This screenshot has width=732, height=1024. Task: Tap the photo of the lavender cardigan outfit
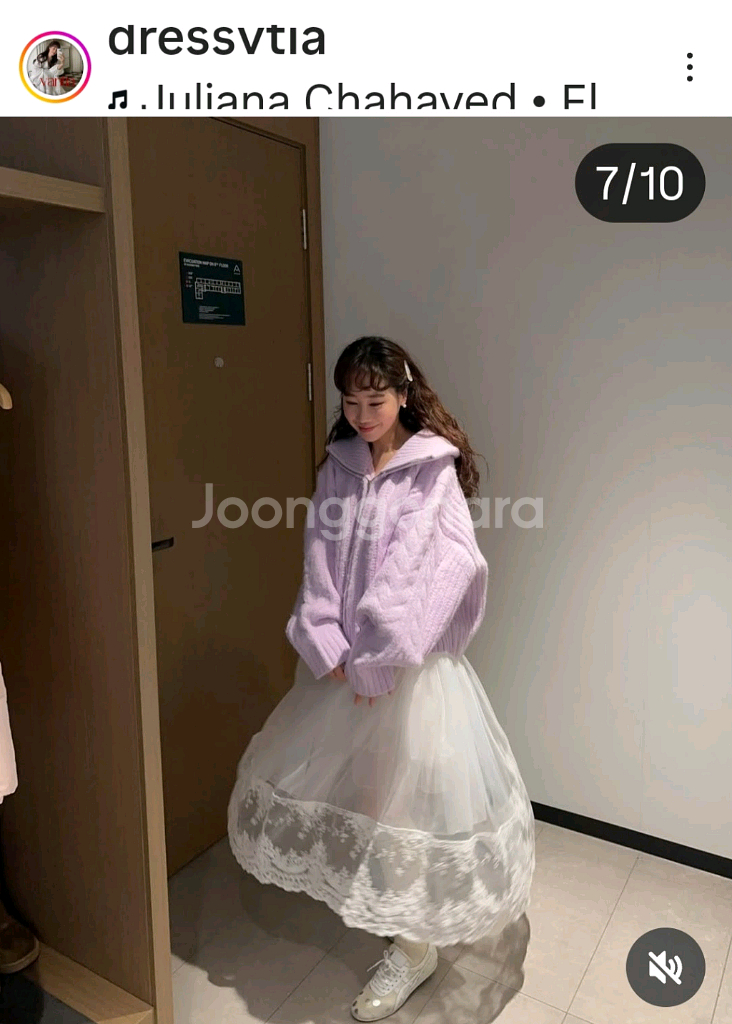[x=390, y=570]
